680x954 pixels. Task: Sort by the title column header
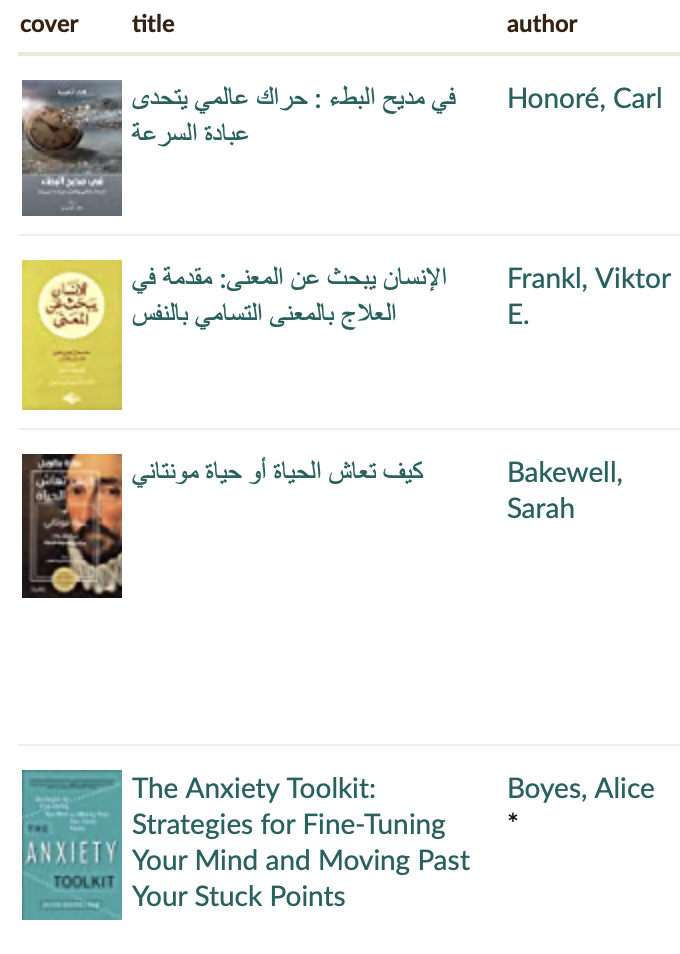coord(153,24)
